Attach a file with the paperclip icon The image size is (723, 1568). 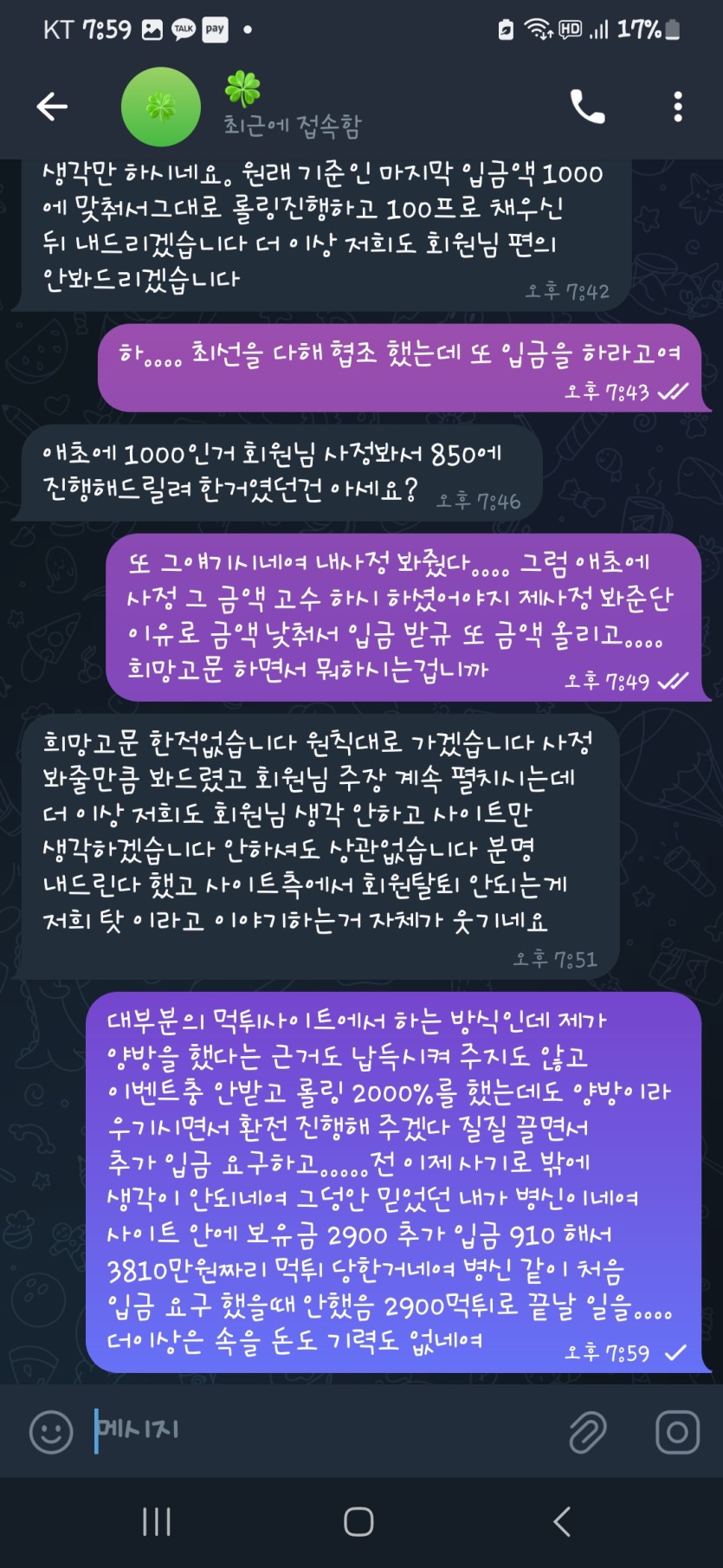(x=588, y=1432)
